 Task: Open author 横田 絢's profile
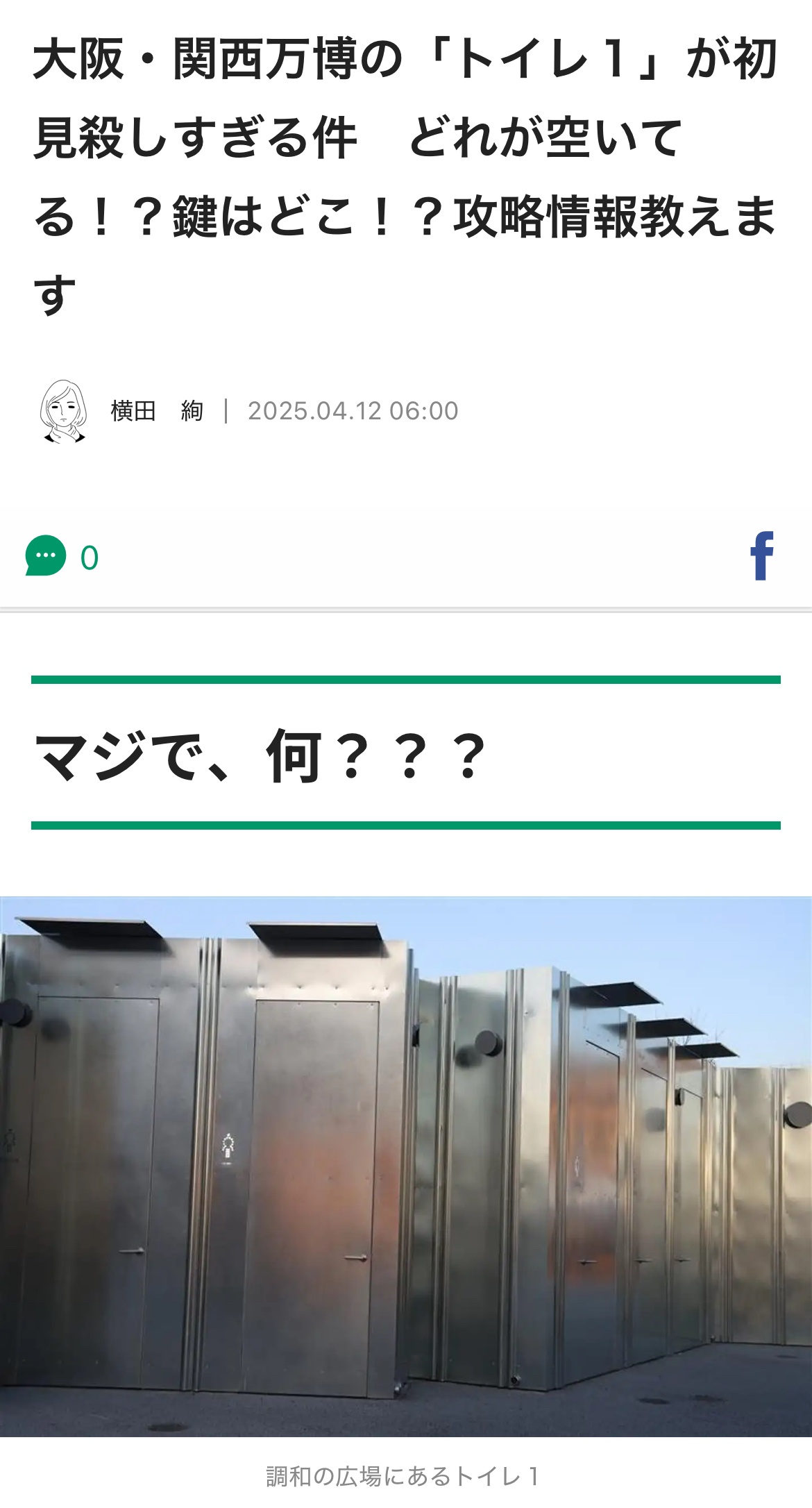click(x=157, y=411)
